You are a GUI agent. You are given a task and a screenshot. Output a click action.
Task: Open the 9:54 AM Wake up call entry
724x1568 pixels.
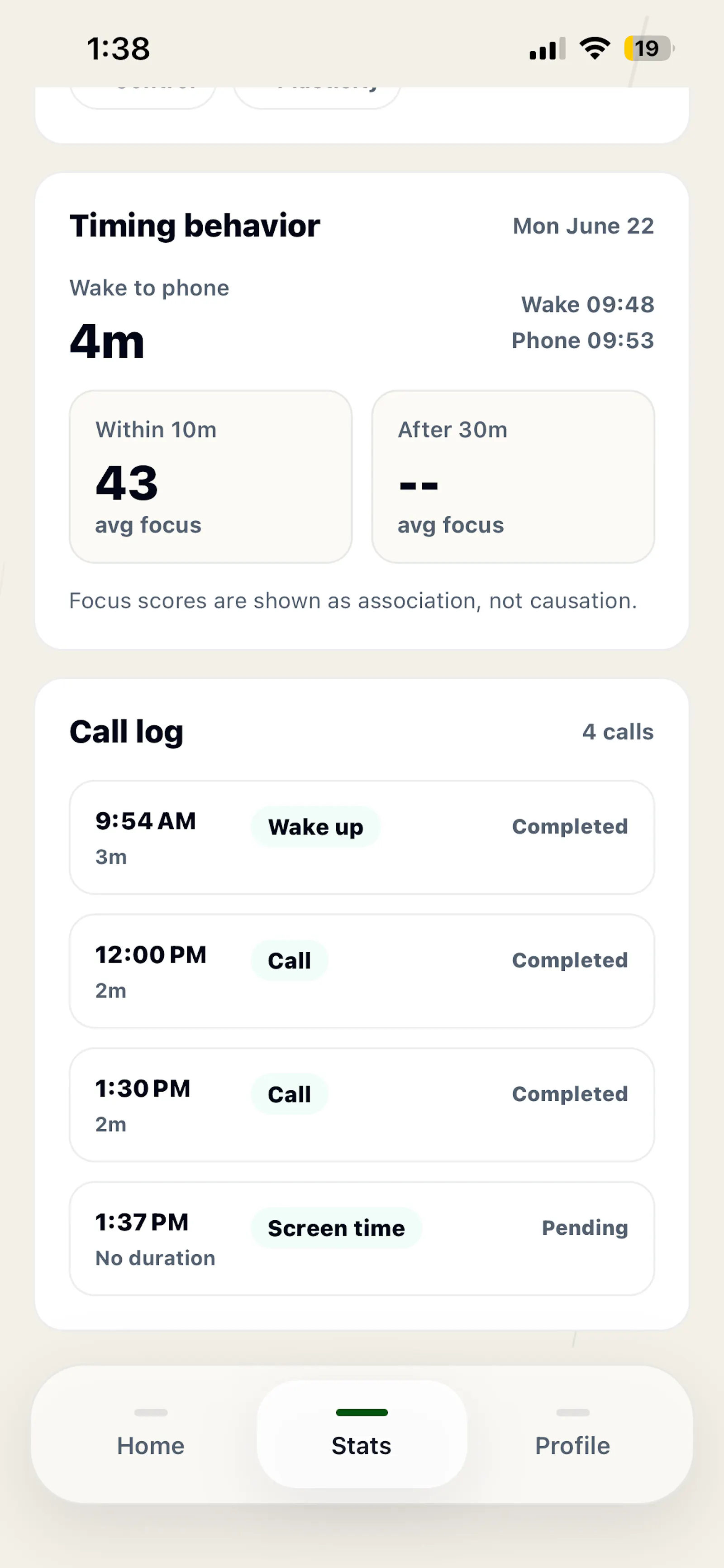tap(362, 838)
